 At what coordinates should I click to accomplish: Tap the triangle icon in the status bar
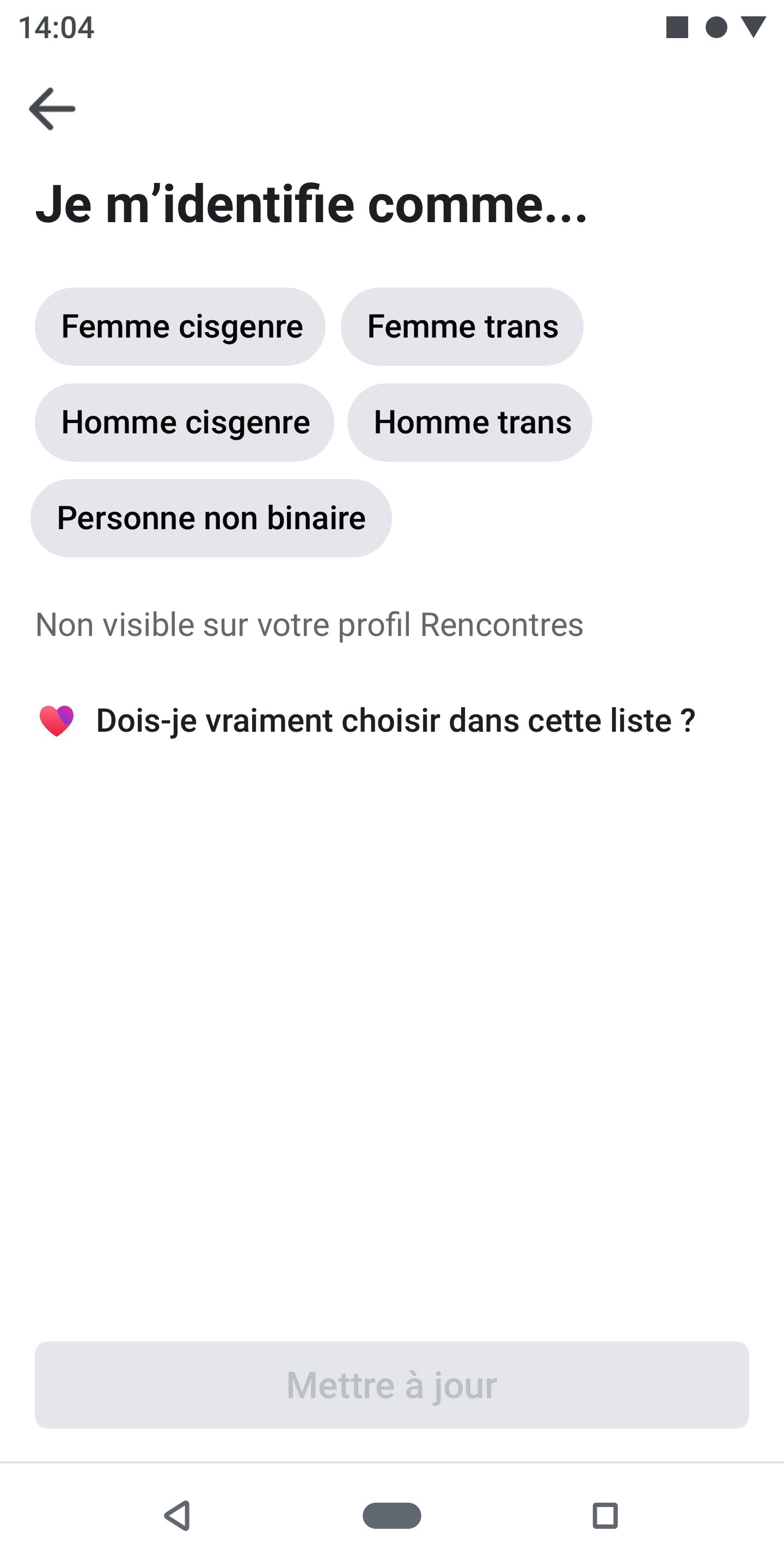[755, 27]
